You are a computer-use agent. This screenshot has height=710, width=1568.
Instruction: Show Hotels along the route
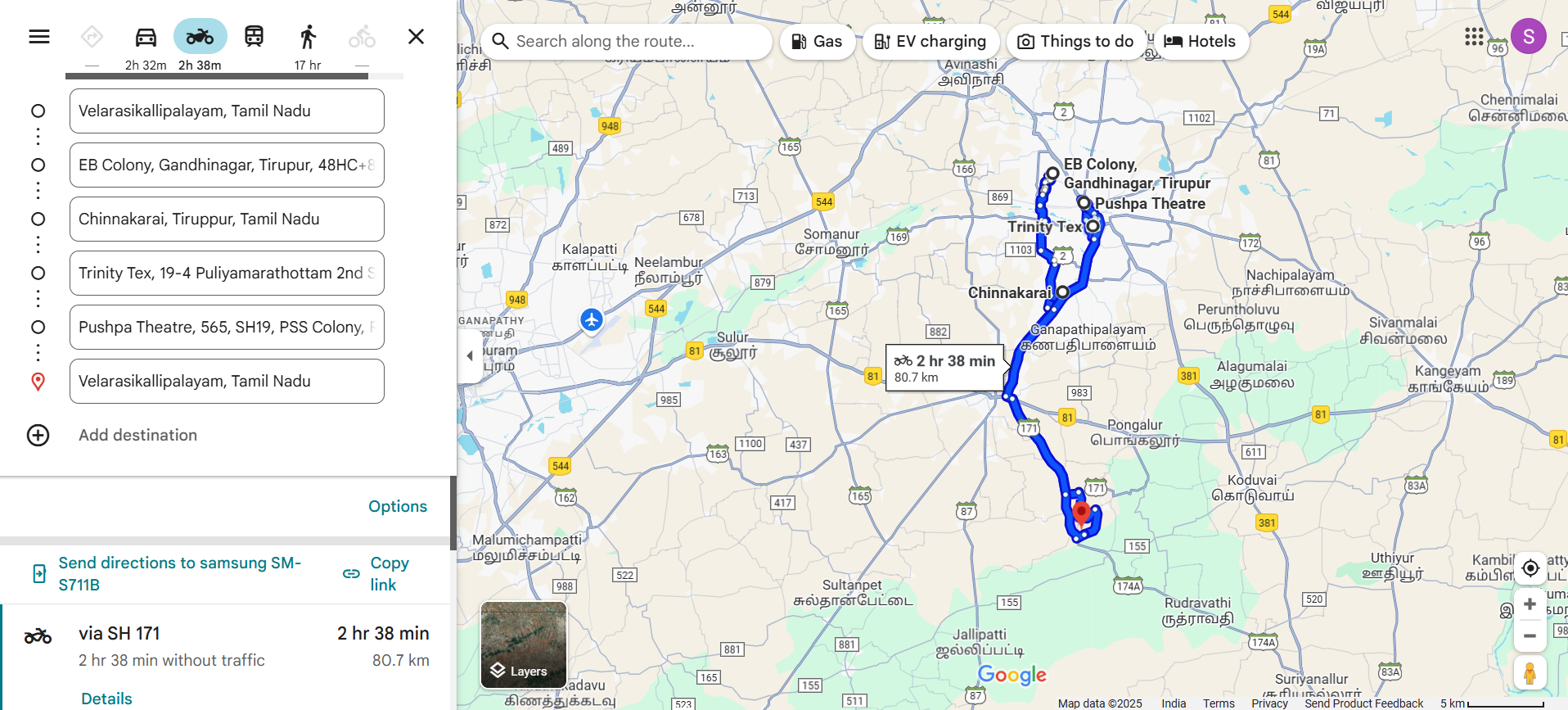(1200, 42)
